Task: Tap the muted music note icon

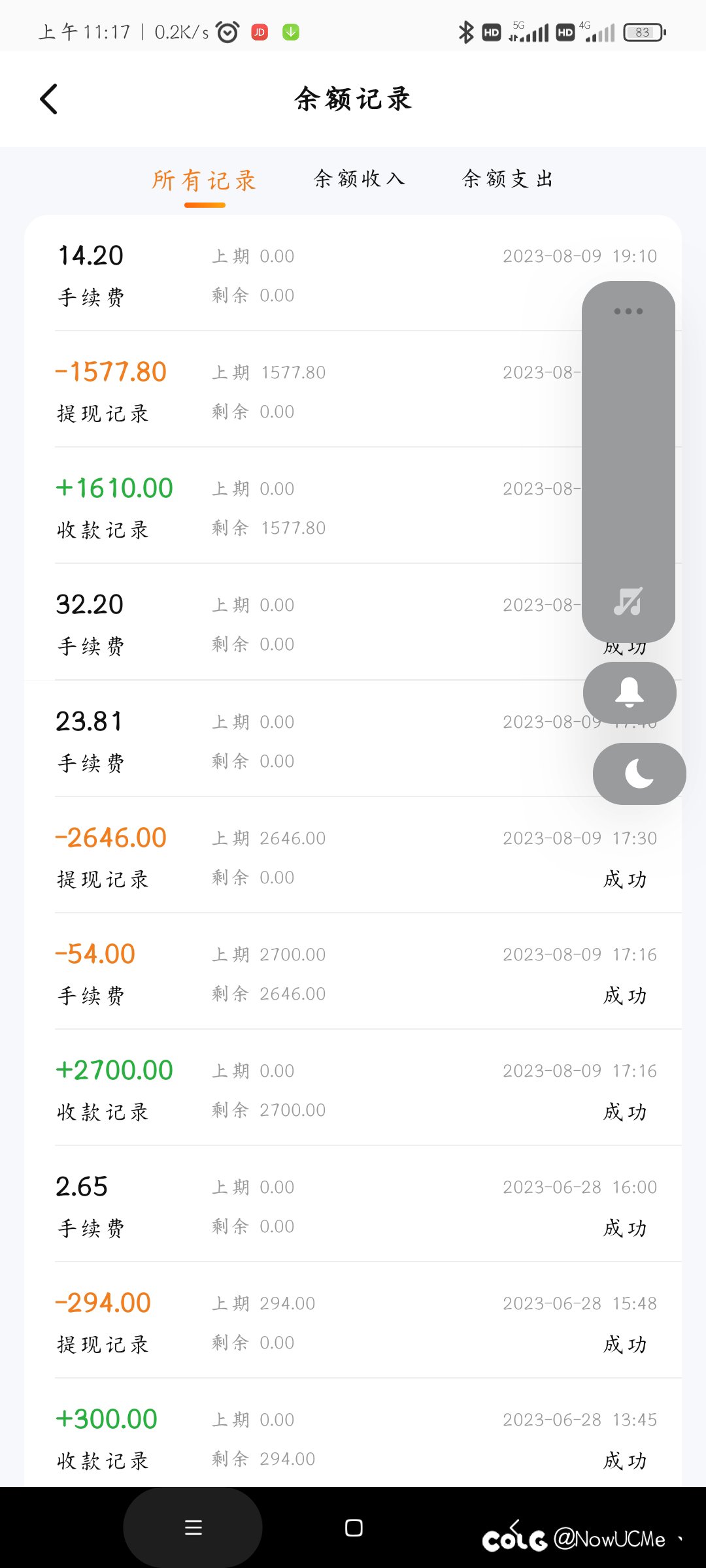Action: click(x=628, y=601)
